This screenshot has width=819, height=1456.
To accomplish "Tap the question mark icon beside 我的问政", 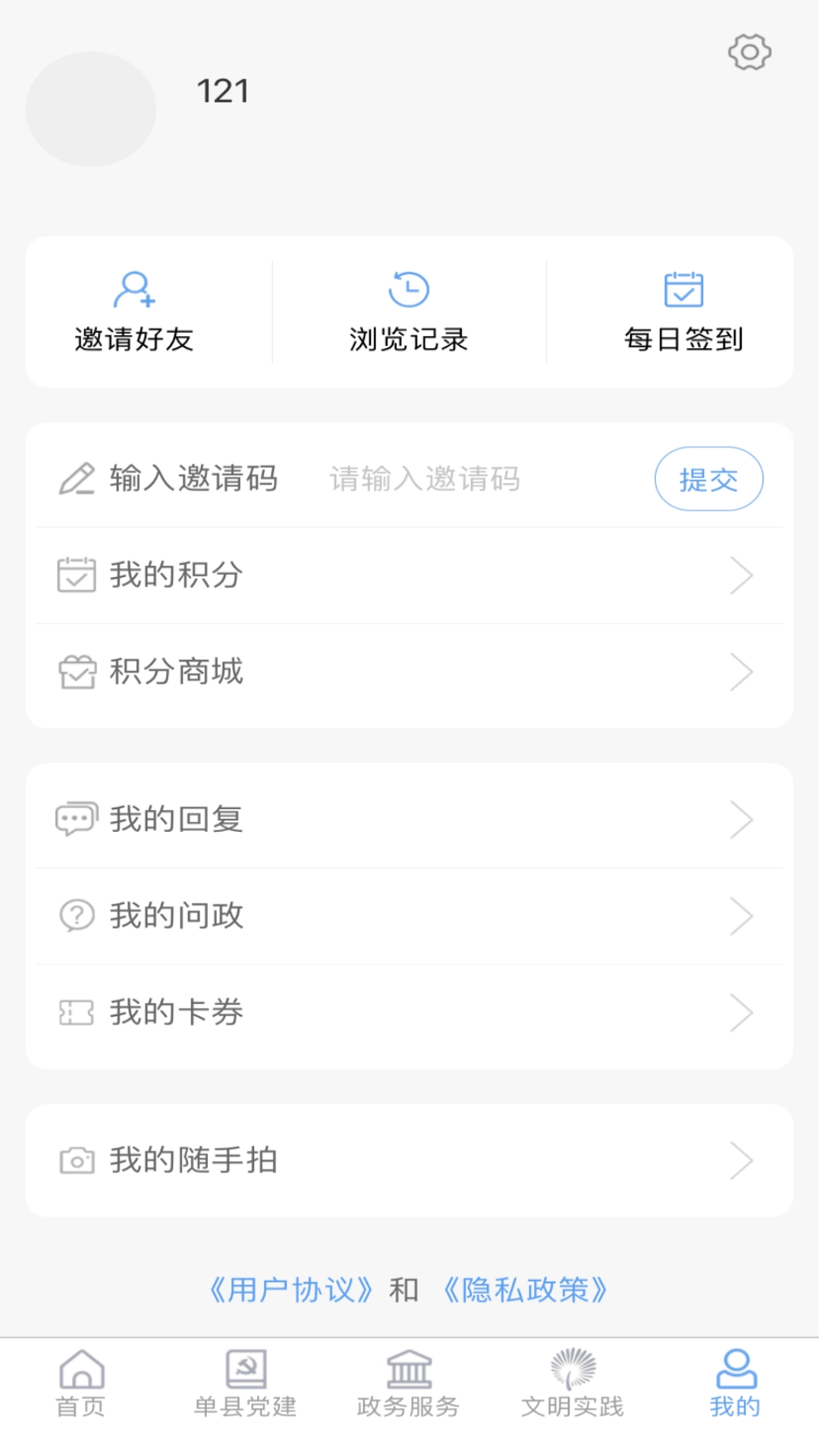I will (76, 916).
